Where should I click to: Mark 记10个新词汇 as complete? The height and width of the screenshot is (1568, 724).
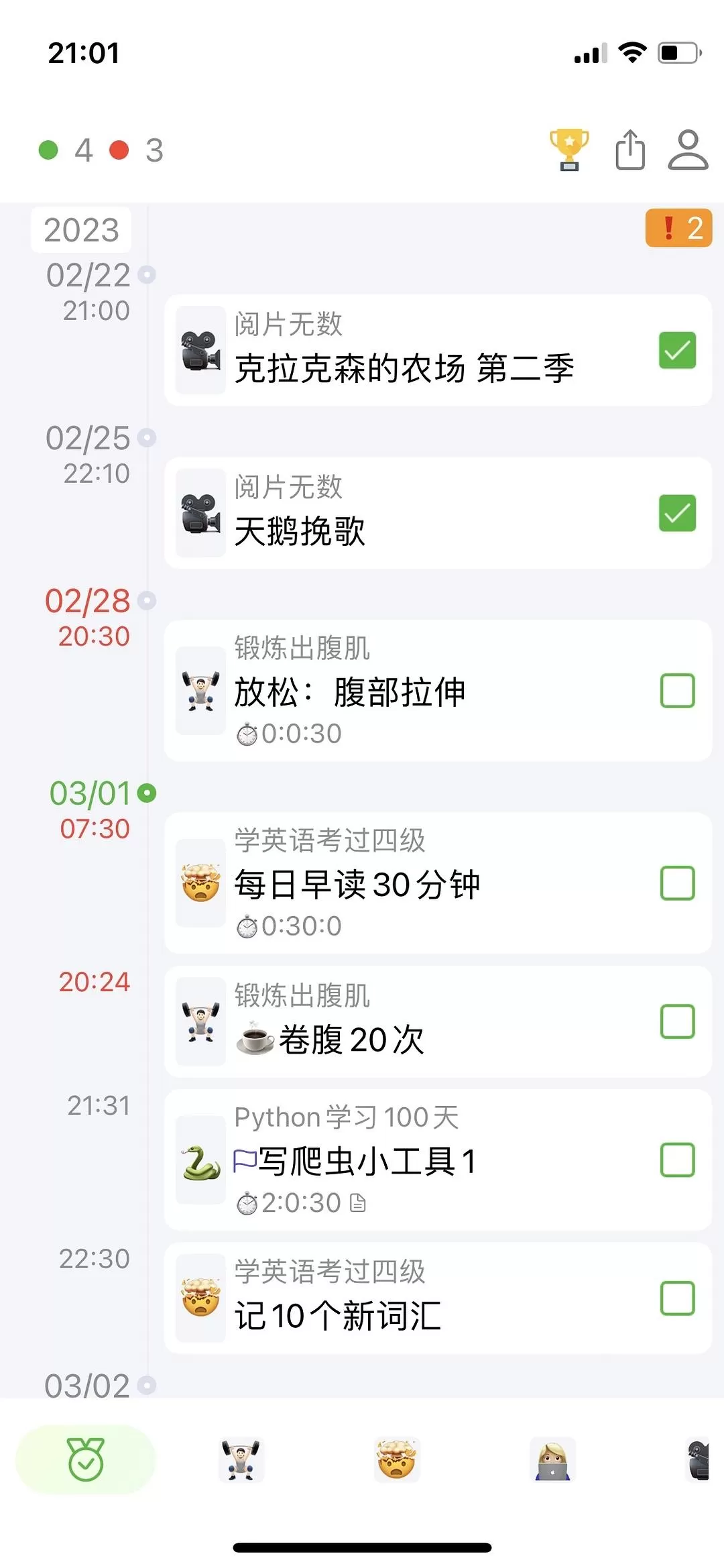point(677,1298)
